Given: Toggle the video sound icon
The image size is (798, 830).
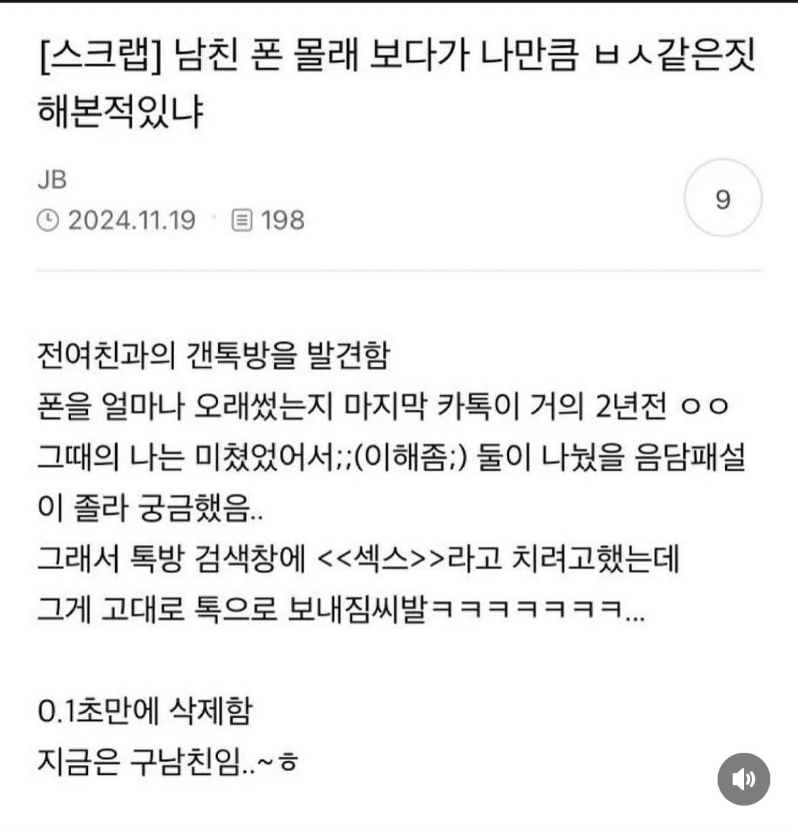Looking at the screenshot, I should [x=743, y=779].
